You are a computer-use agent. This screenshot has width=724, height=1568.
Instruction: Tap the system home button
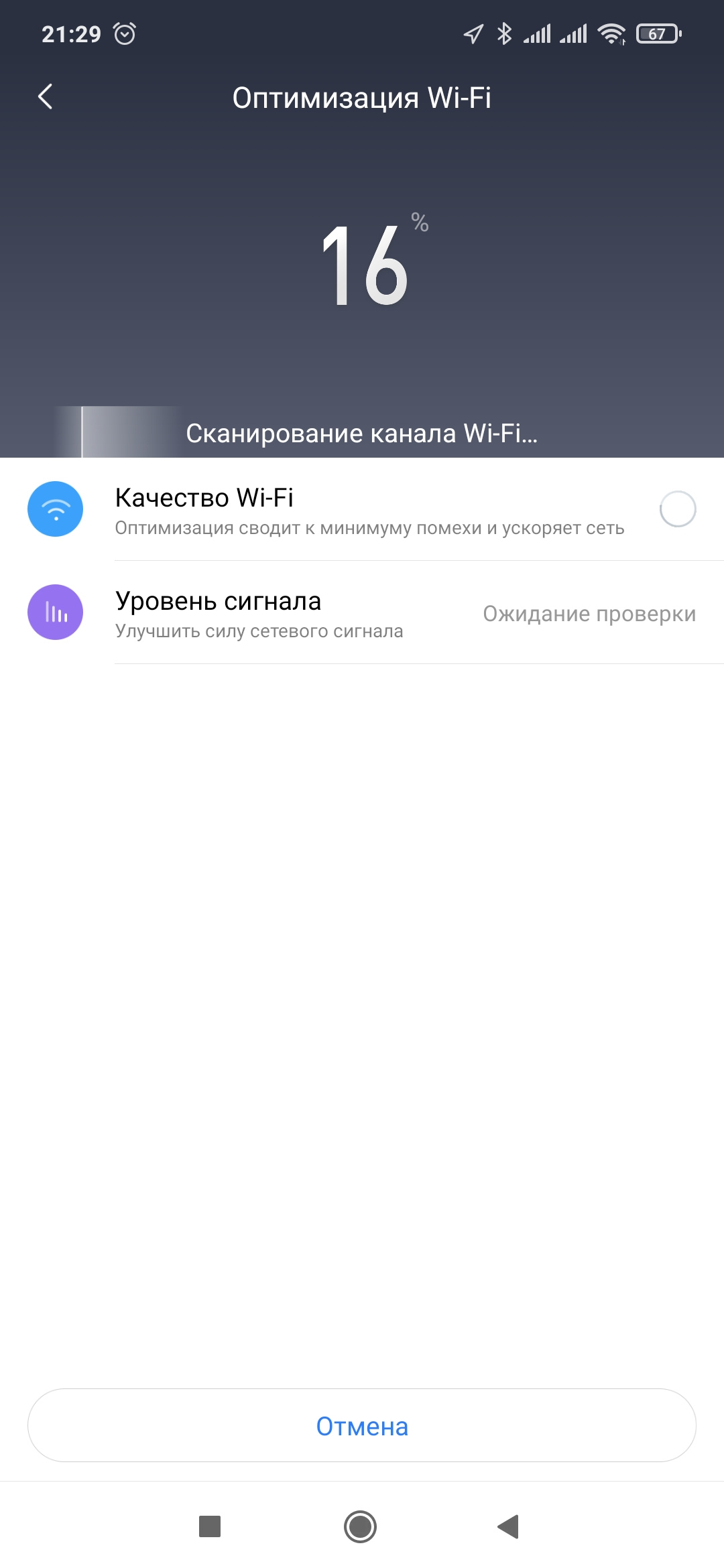[361, 1526]
